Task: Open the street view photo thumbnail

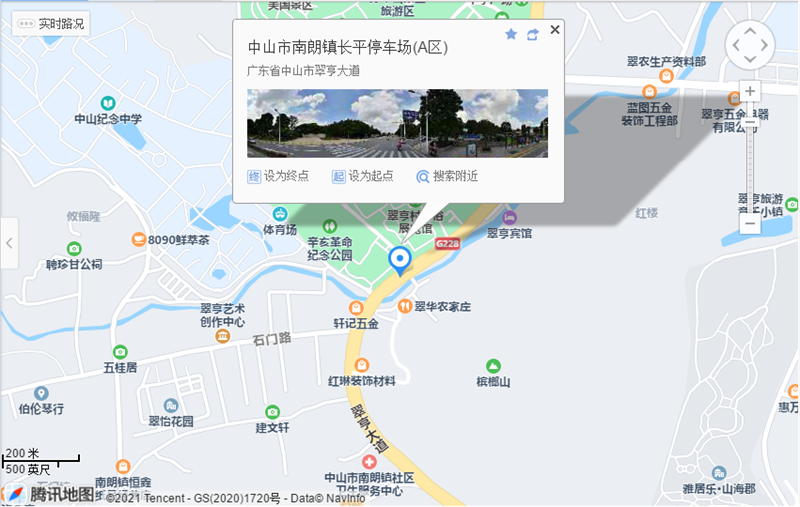Action: (397, 123)
